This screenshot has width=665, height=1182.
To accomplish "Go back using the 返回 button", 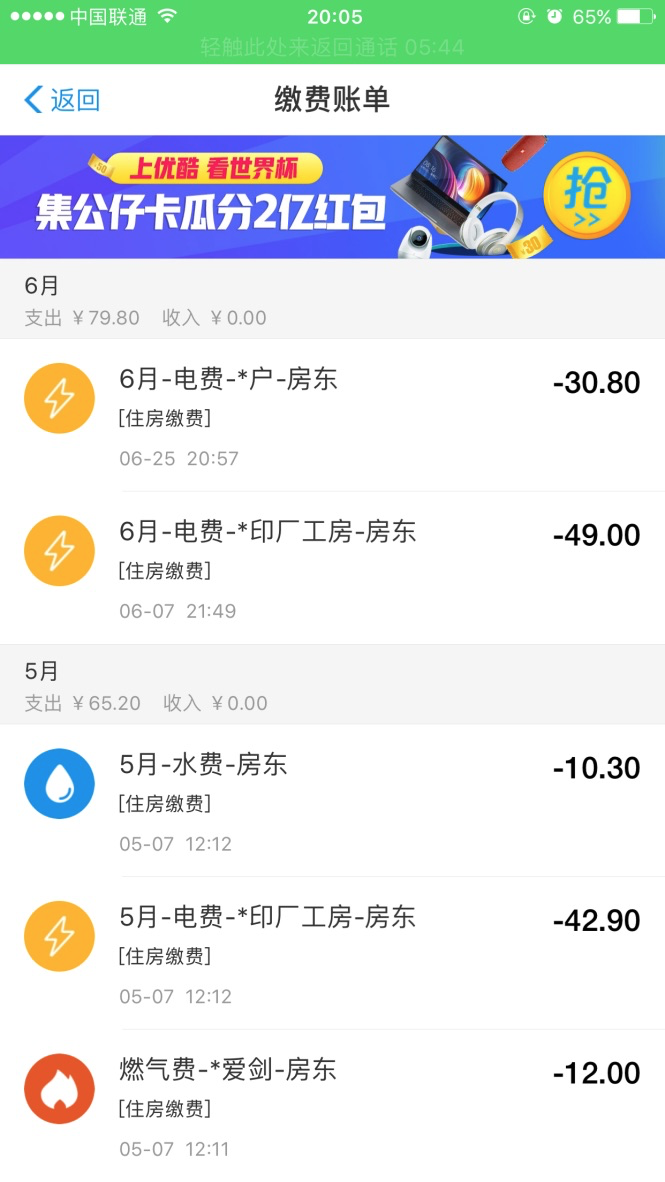I will point(62,100).
